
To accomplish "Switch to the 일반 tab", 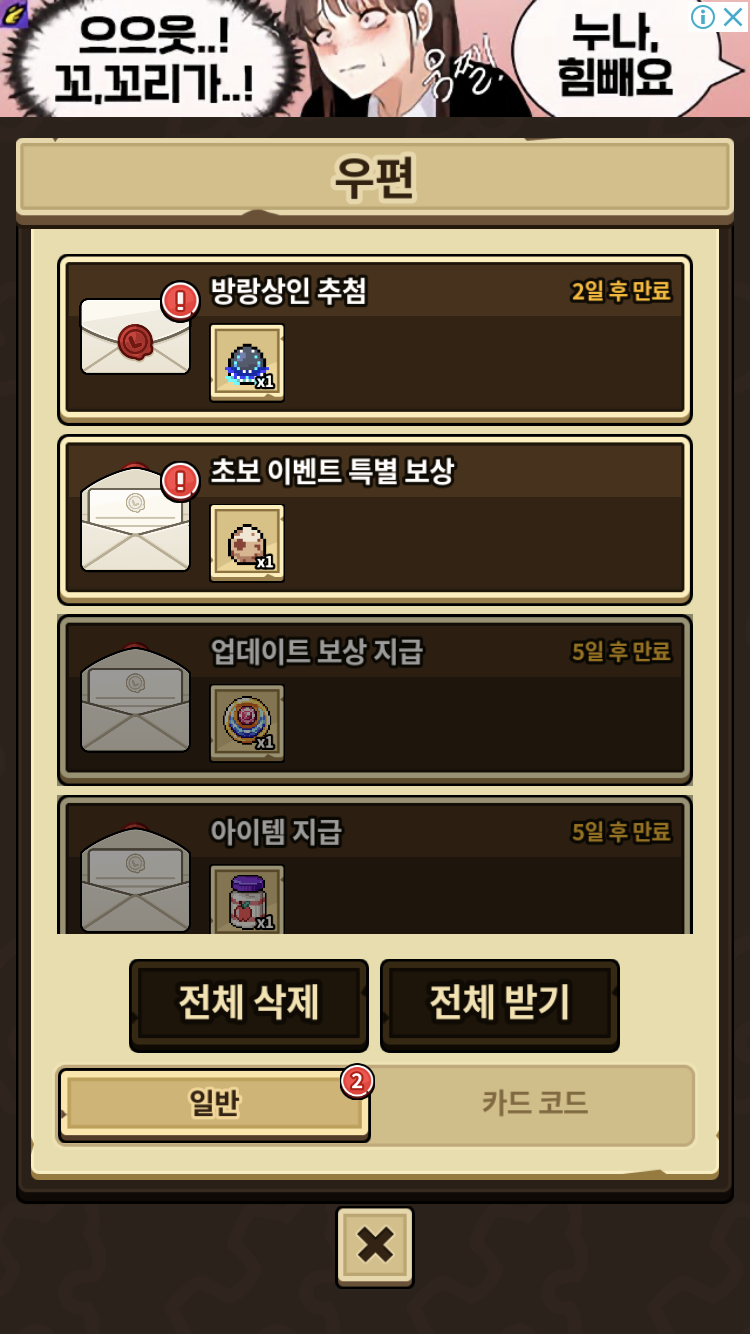I will [215, 1104].
